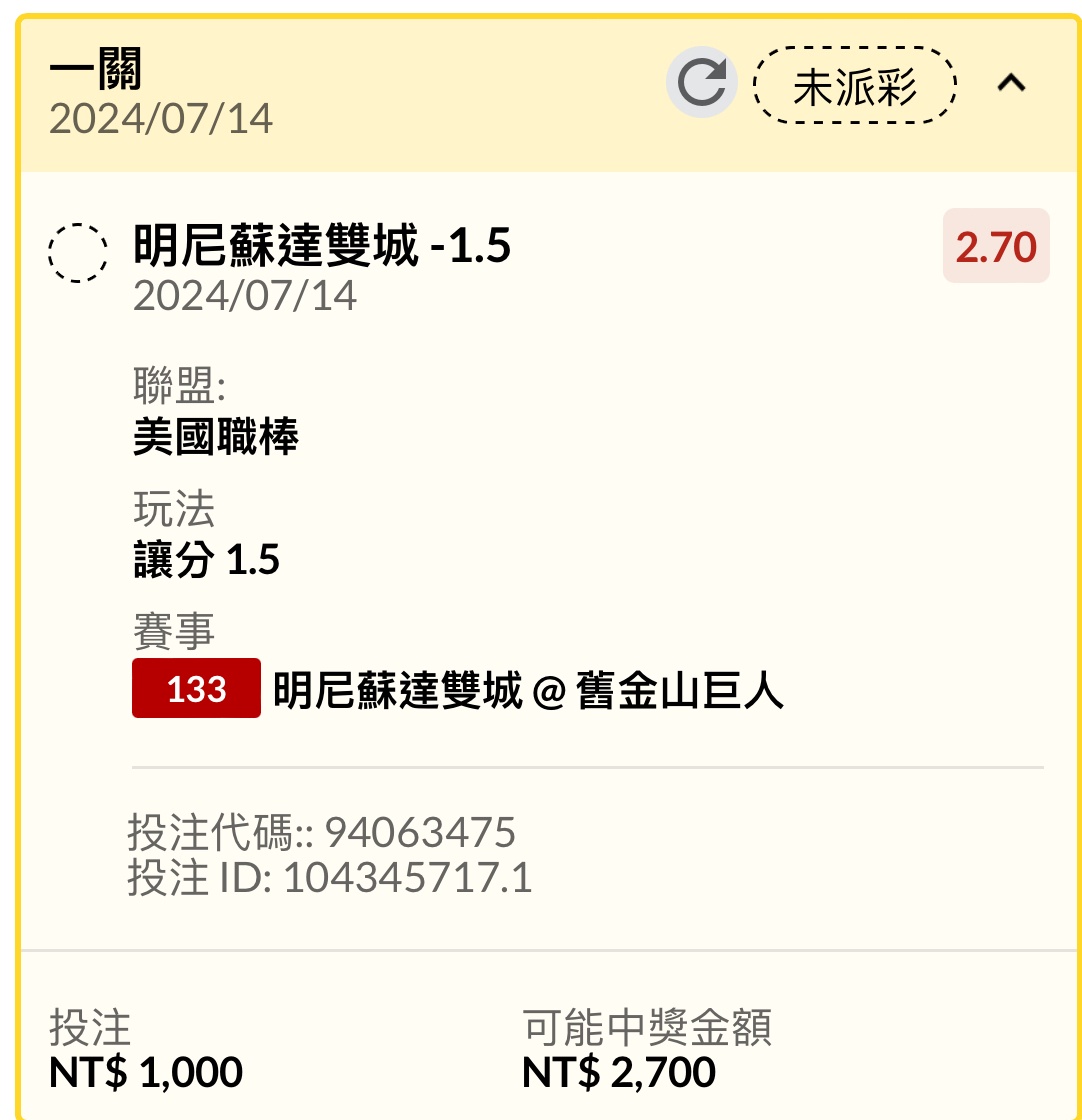Collapse the bet slip with the chevron
Viewport: 1082px width, 1120px height.
(x=1011, y=84)
